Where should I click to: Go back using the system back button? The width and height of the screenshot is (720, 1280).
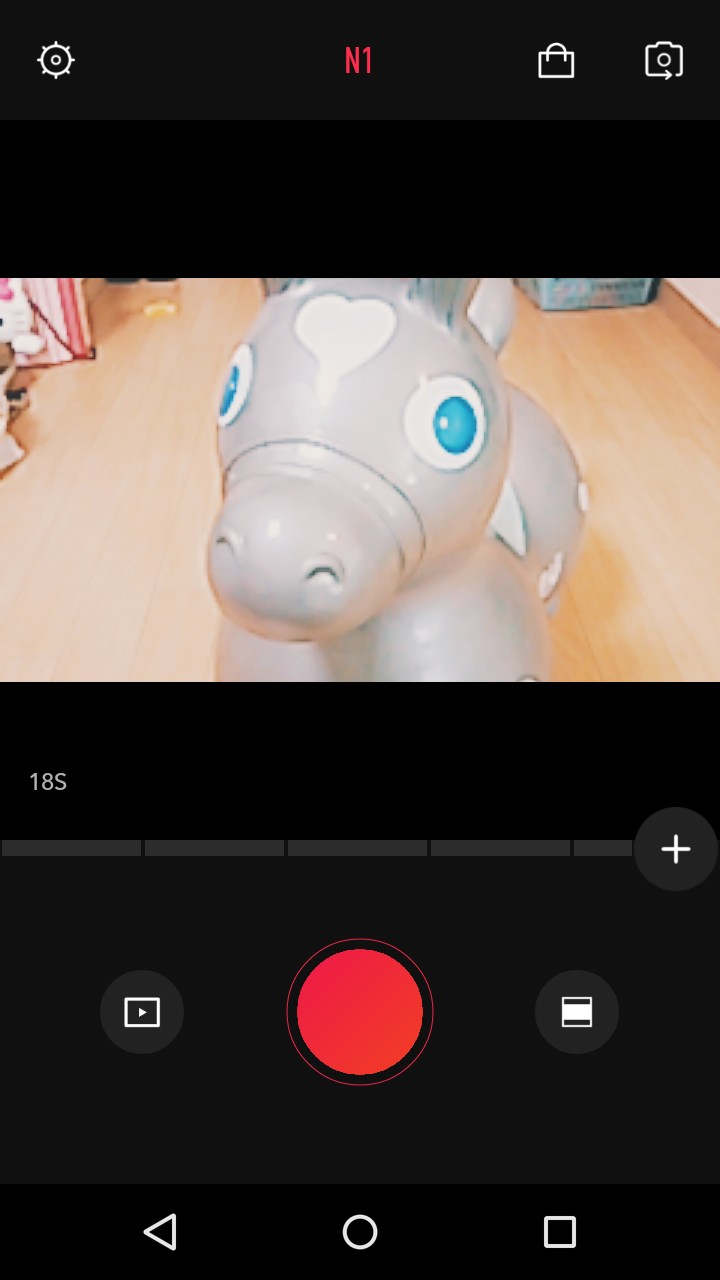(160, 1232)
